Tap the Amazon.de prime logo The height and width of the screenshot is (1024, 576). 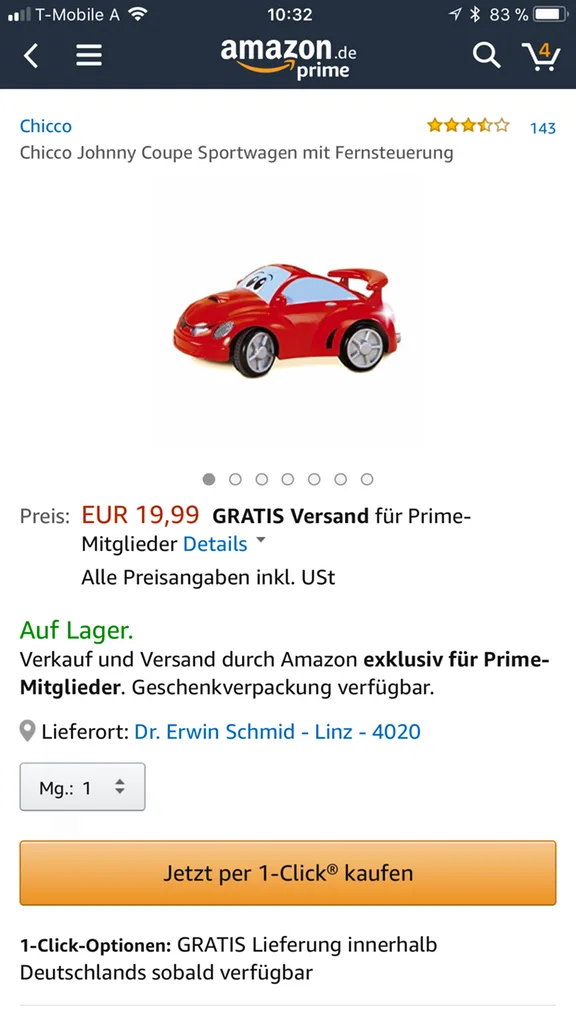(x=288, y=59)
